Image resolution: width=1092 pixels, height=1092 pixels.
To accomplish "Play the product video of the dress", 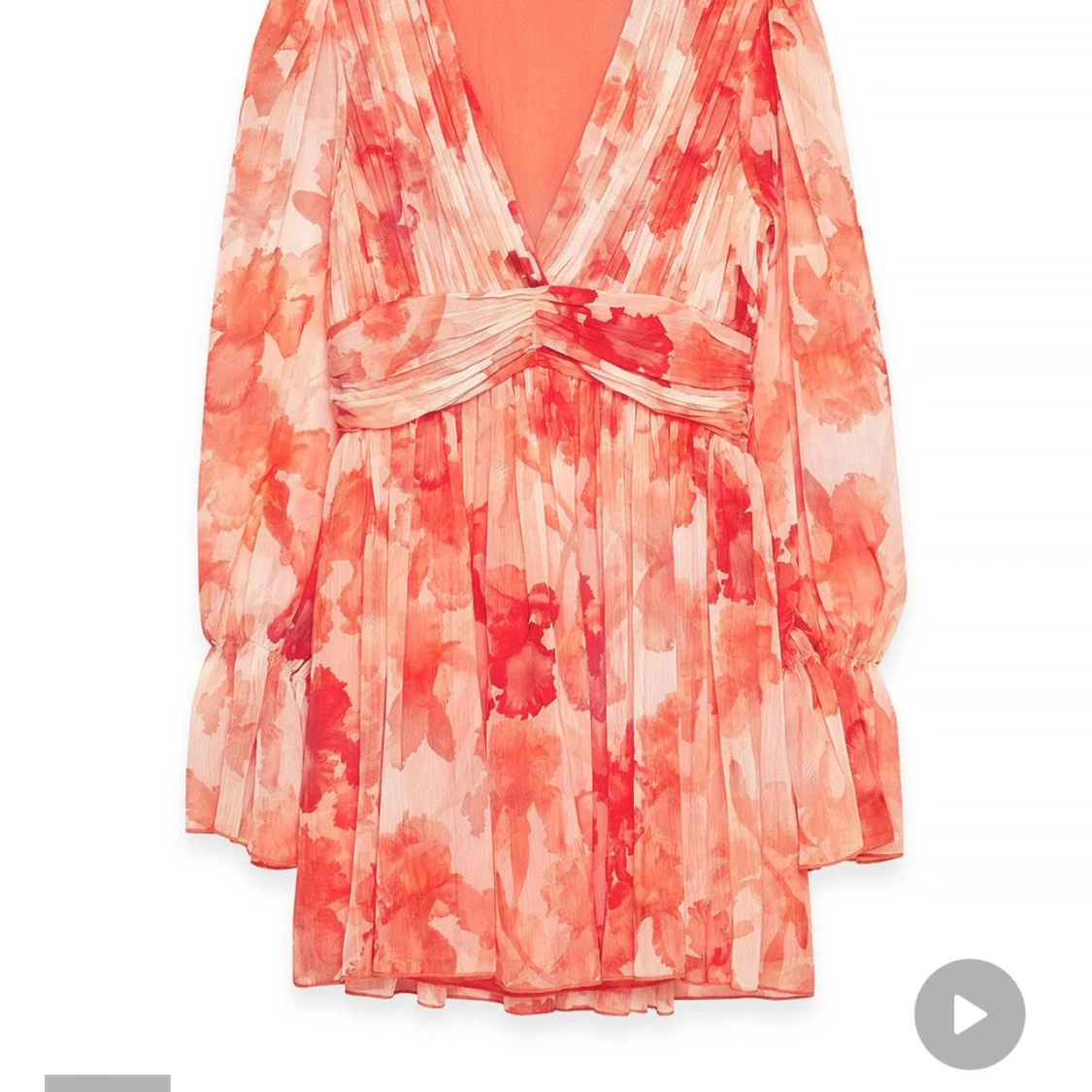I will (969, 1014).
